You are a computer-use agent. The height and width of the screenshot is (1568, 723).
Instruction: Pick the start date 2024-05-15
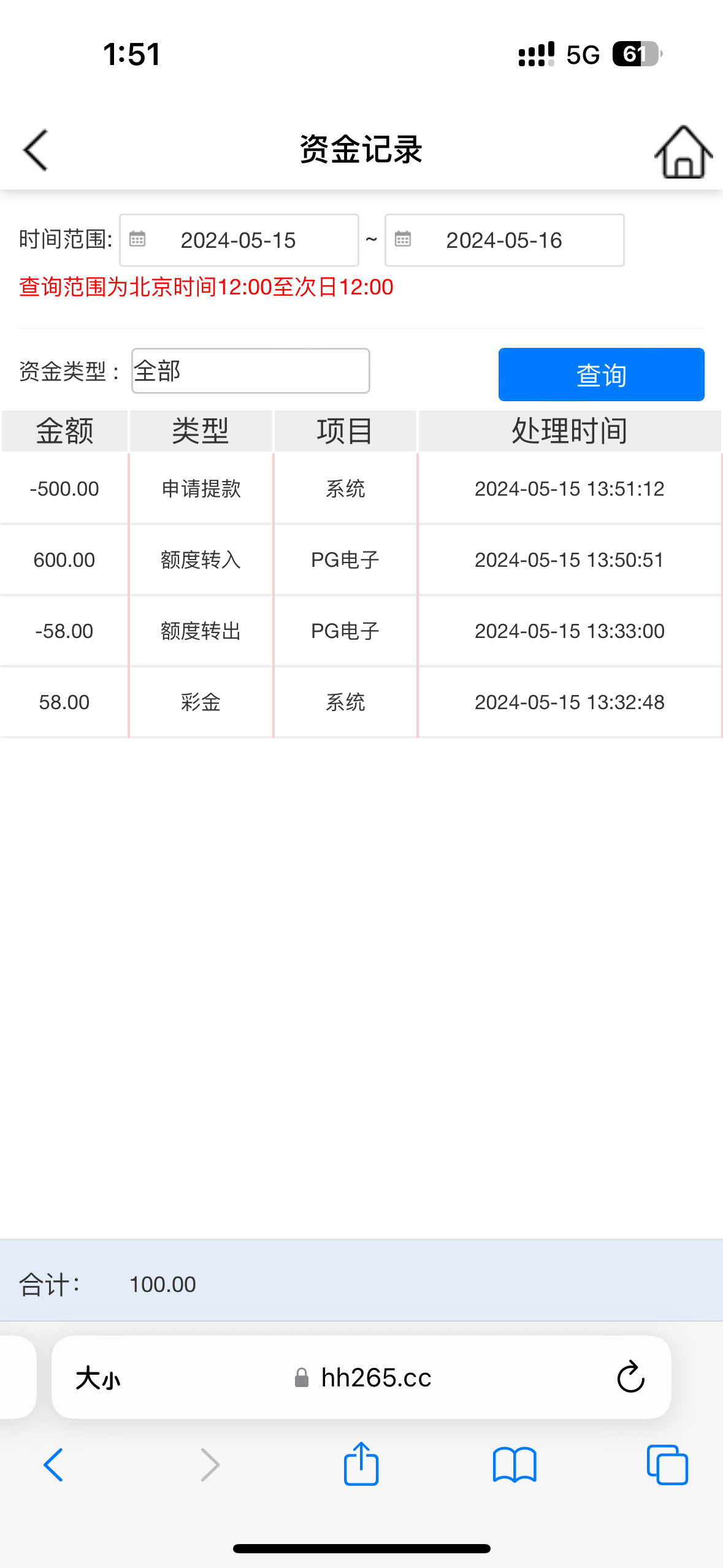239,240
